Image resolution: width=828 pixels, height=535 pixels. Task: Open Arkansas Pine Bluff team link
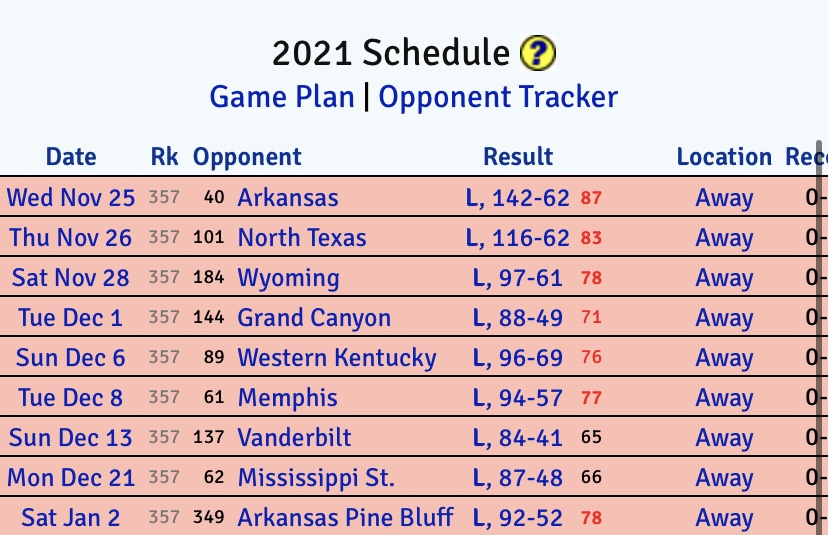345,518
